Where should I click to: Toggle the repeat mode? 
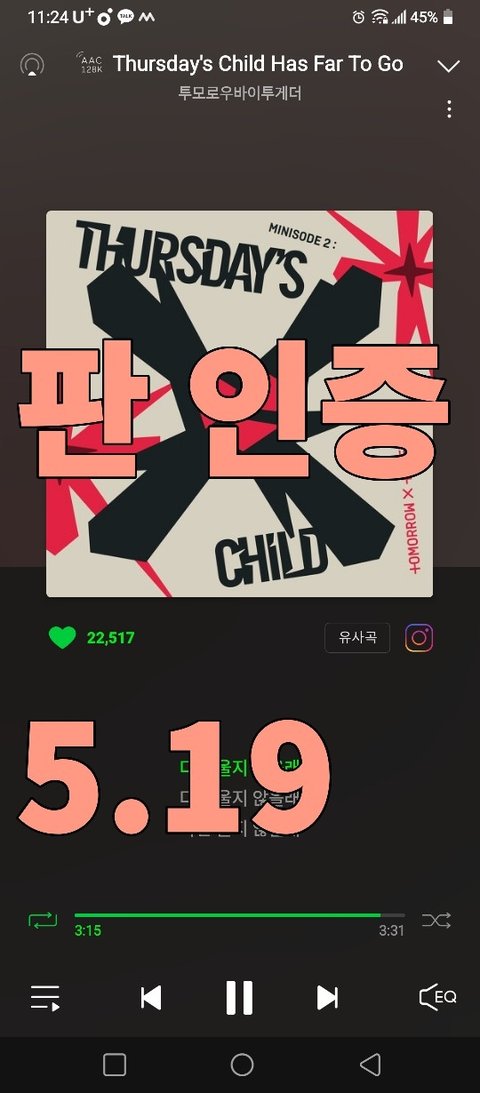coord(42,920)
